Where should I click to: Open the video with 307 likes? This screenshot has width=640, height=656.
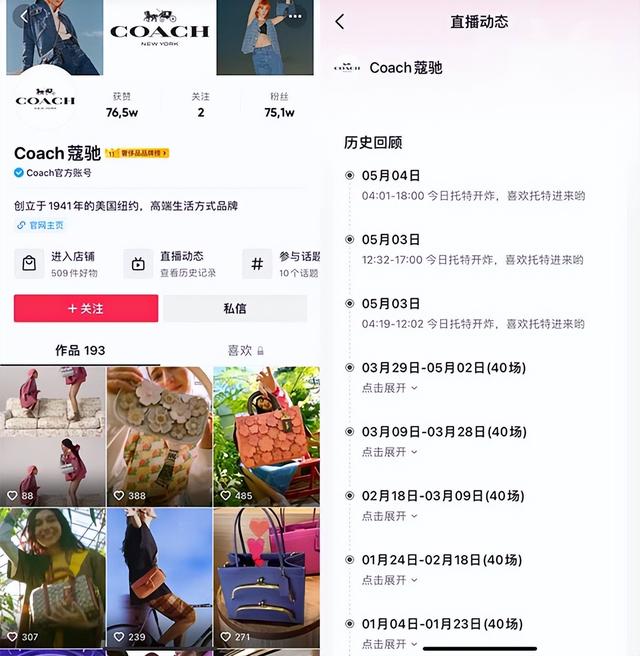coord(53,577)
